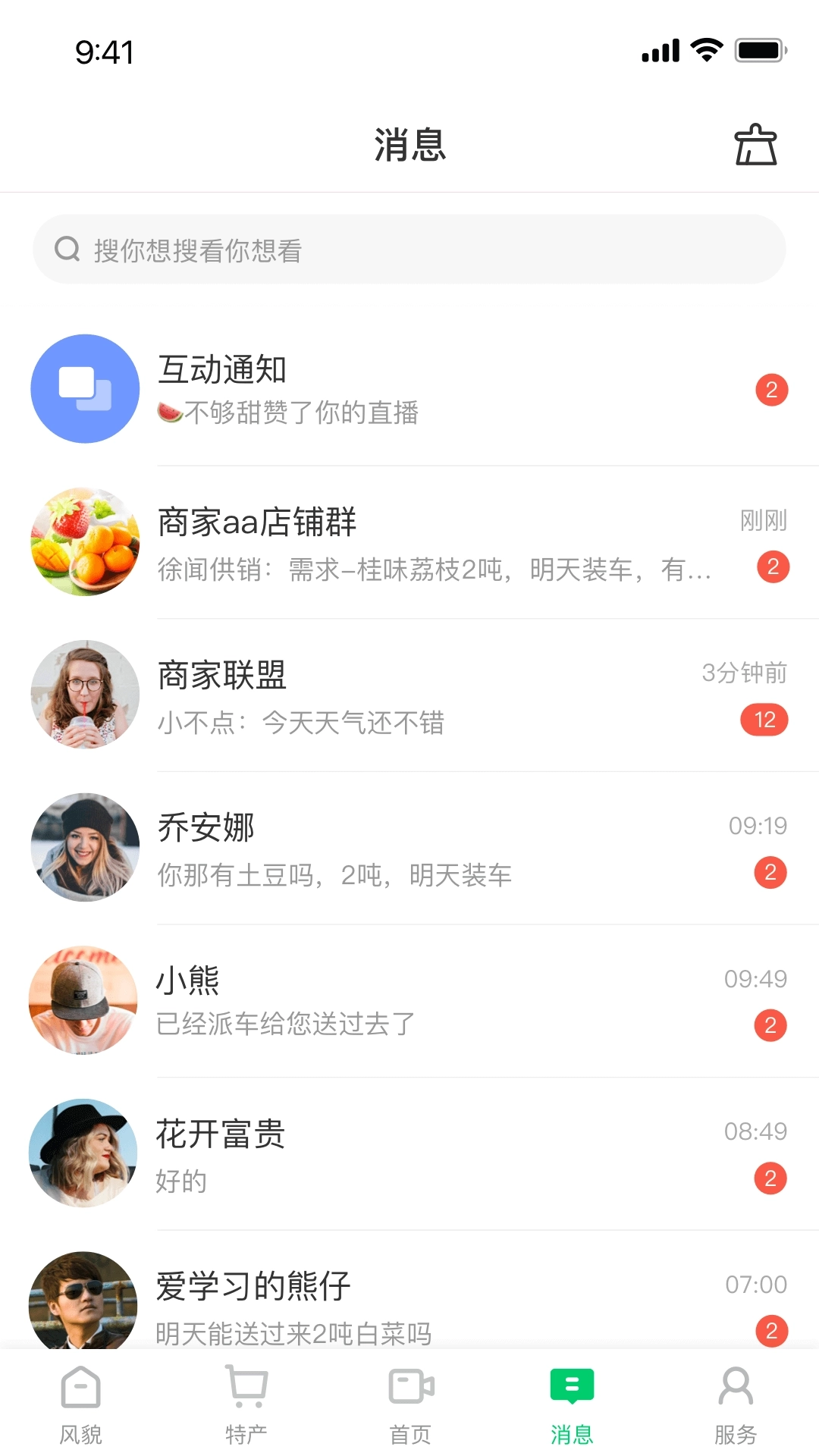The height and width of the screenshot is (1456, 819).
Task: Click the clear messages broom icon
Action: pyautogui.click(x=756, y=146)
